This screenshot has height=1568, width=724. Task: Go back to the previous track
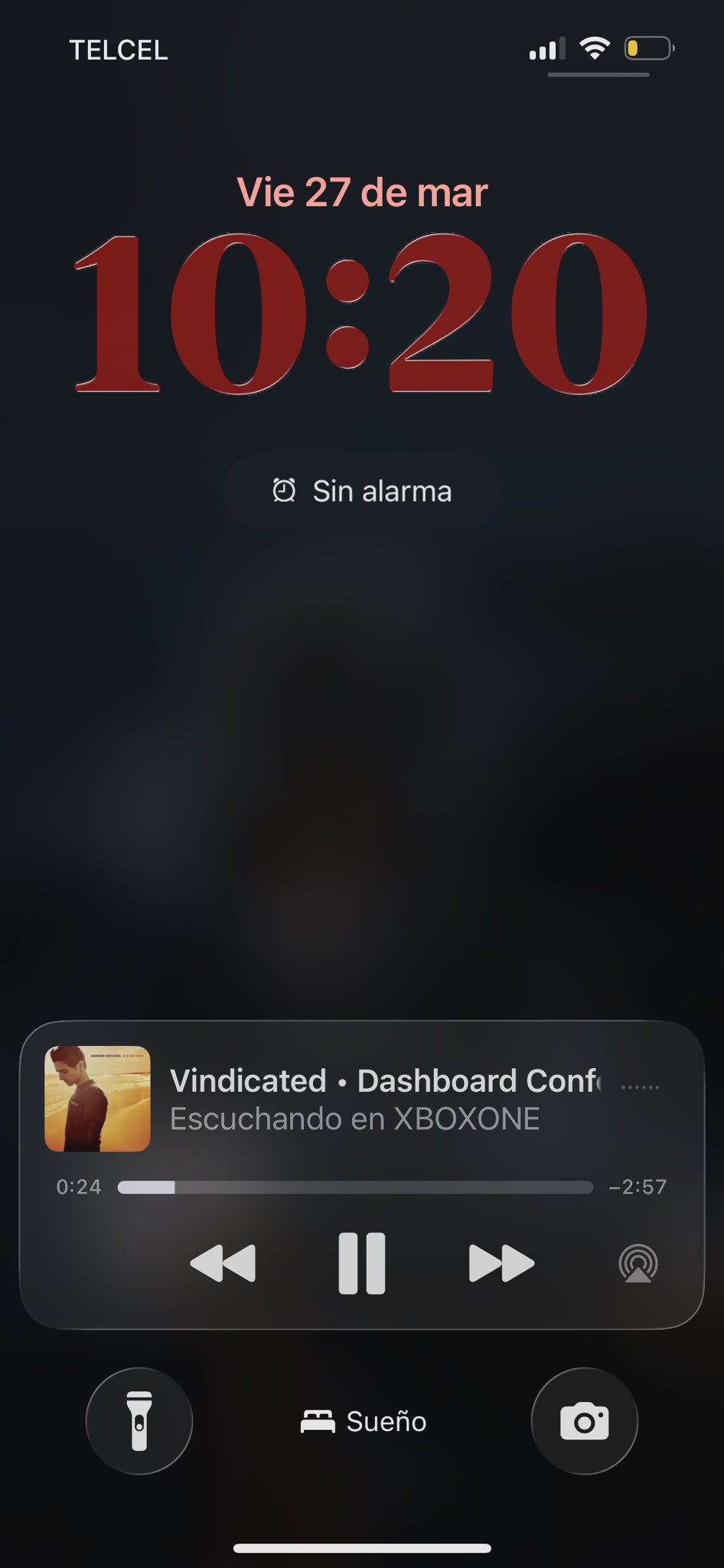[x=223, y=1263]
